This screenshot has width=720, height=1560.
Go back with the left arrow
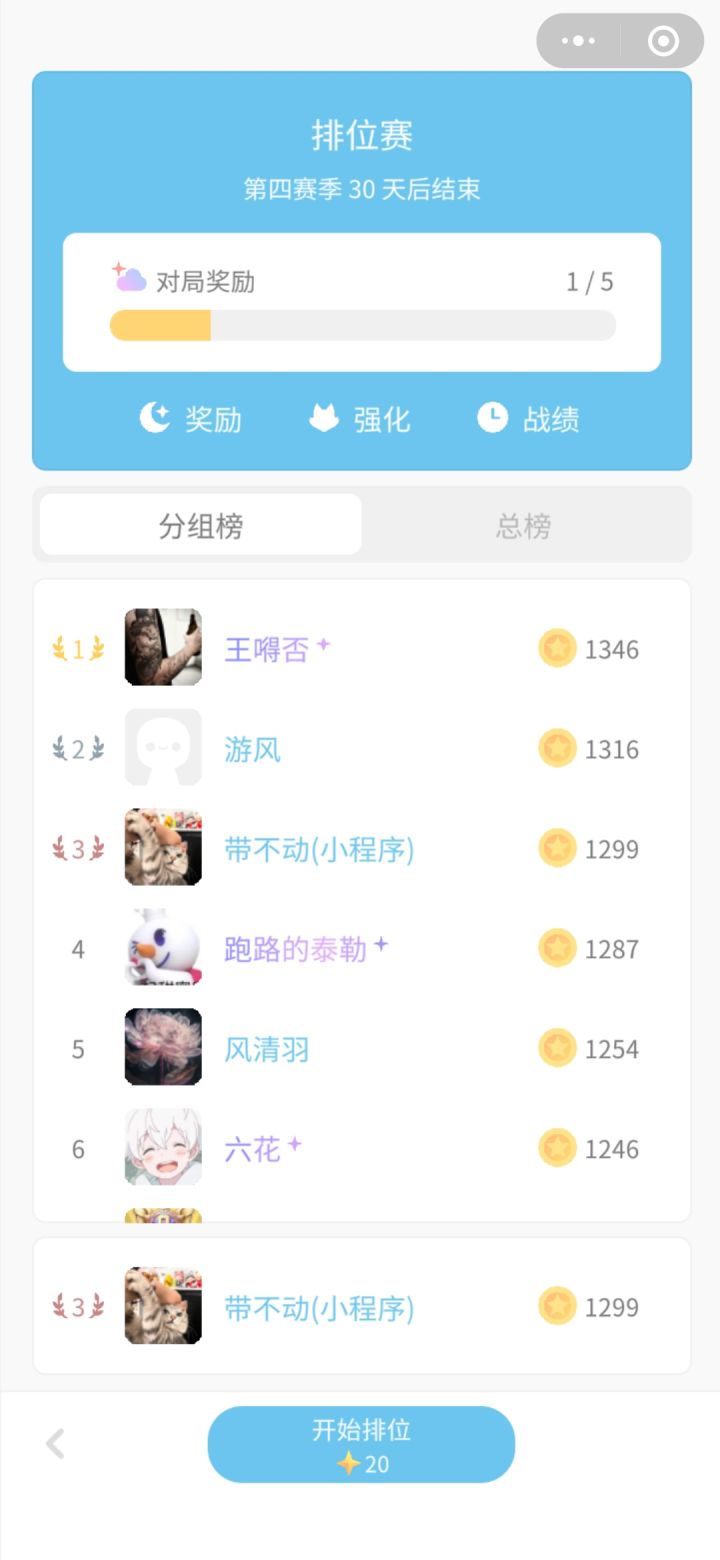click(x=56, y=1444)
